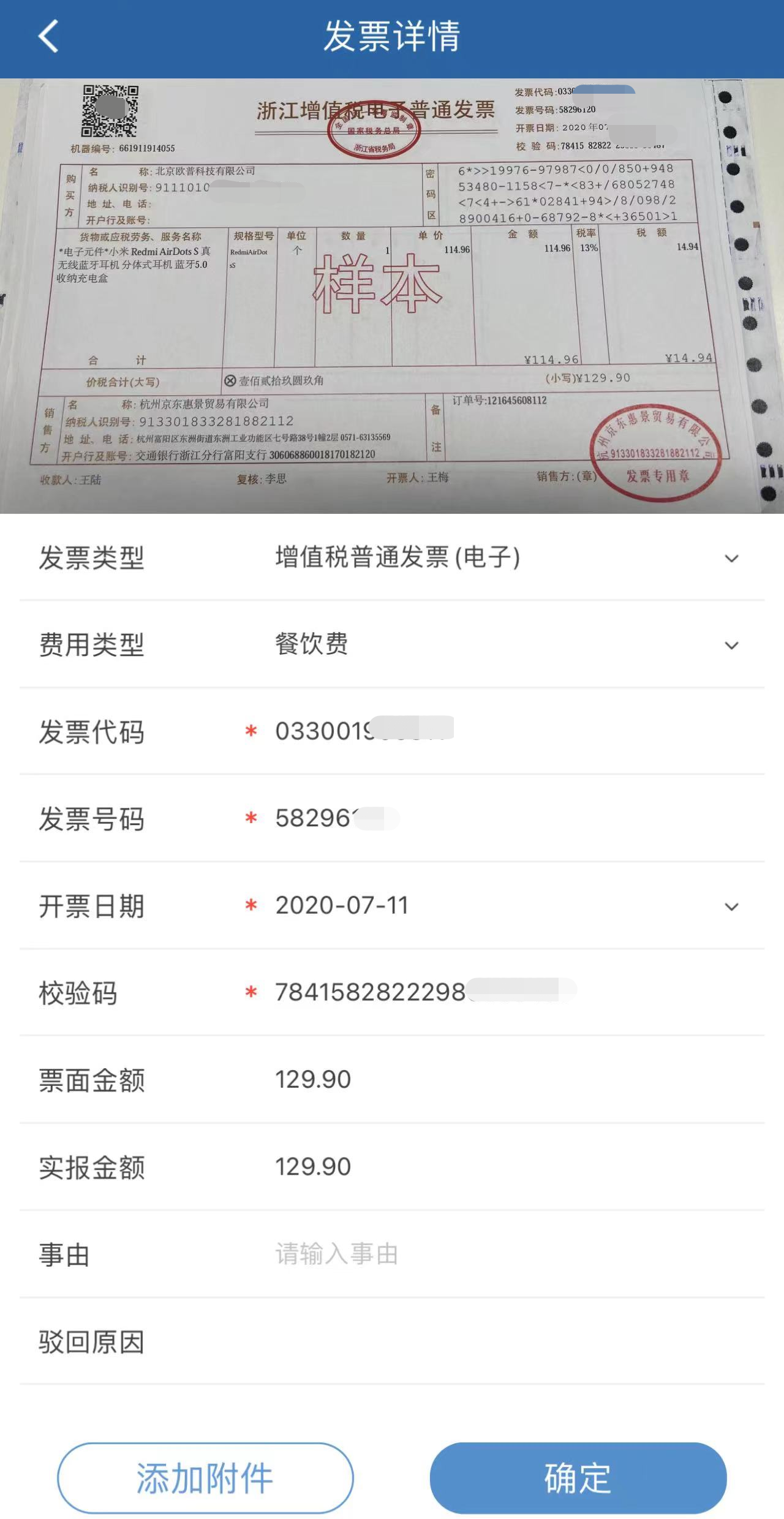This screenshot has width=784, height=1519.
Task: Open the invoice photo preview
Action: [x=392, y=296]
